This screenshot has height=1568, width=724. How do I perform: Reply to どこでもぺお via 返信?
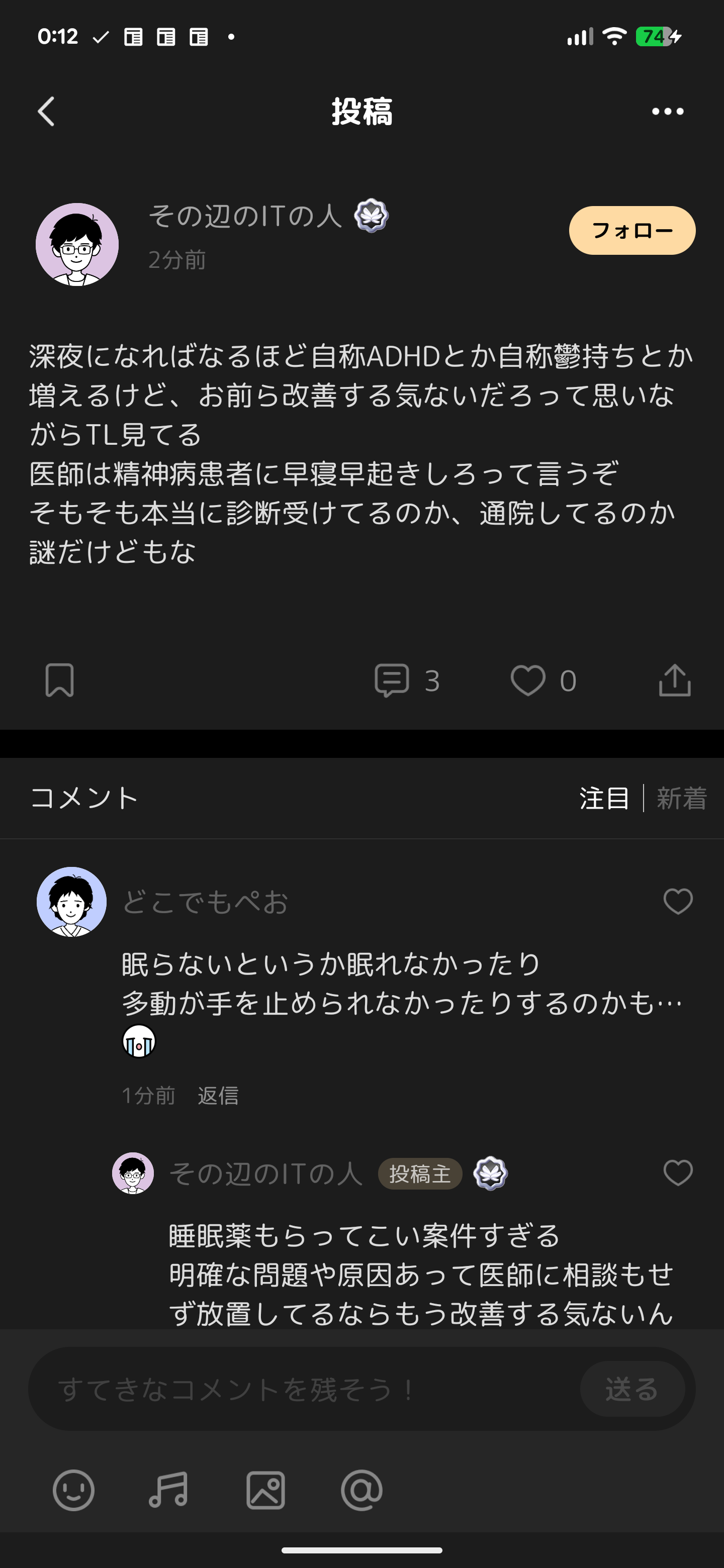[x=219, y=1095]
